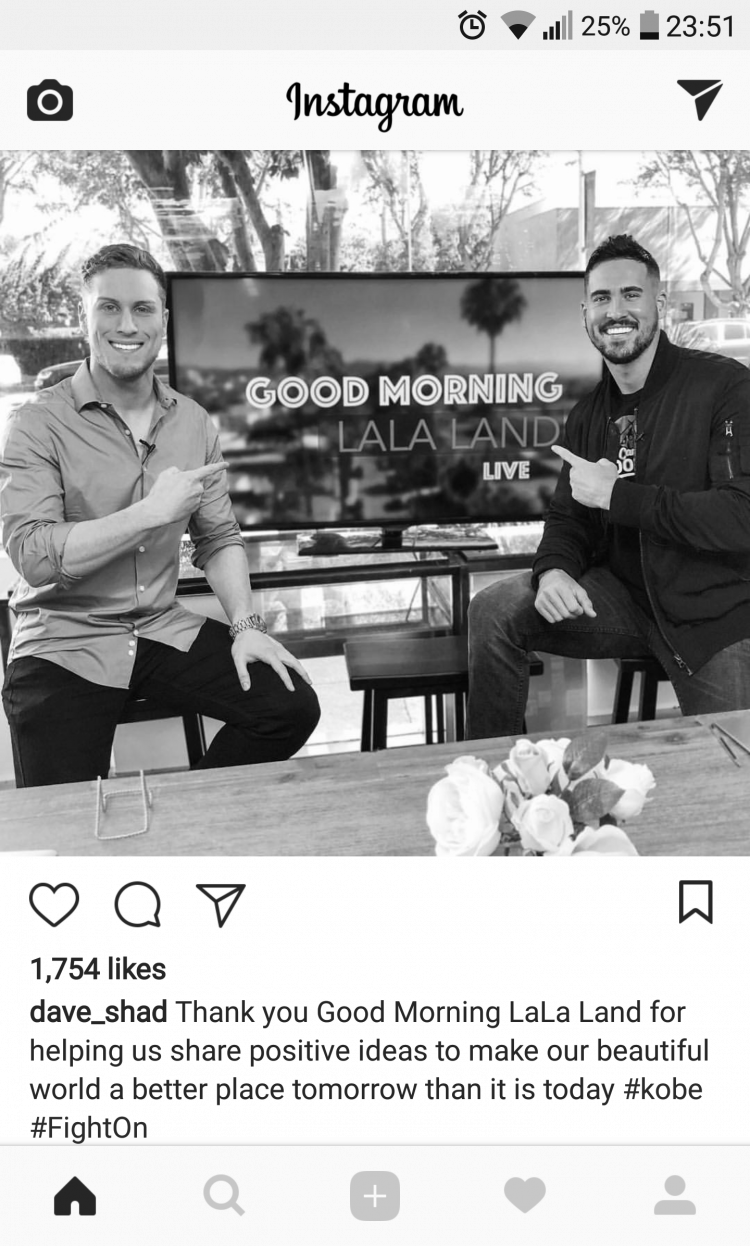Open the activity heart tab
Screen dimensions: 750x1246
(525, 1195)
